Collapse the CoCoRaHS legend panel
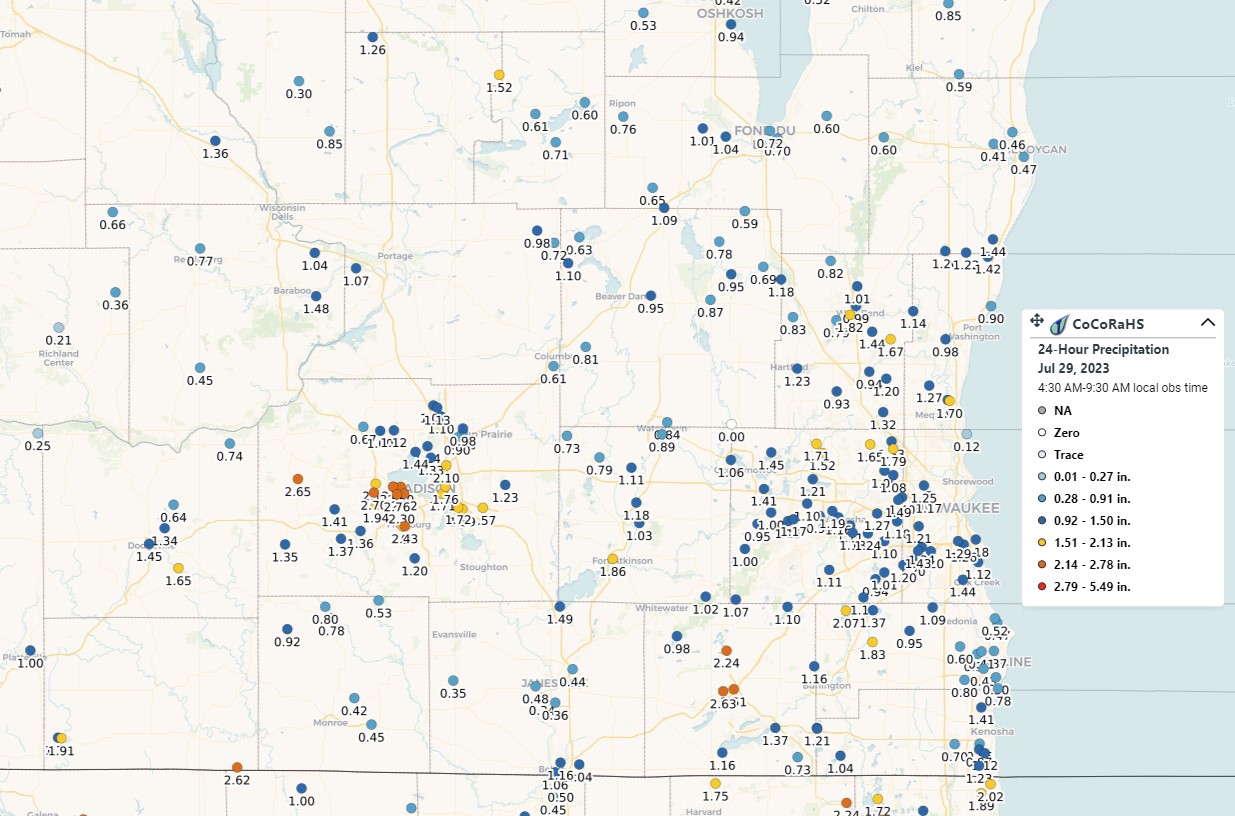1235x816 pixels. [1207, 322]
